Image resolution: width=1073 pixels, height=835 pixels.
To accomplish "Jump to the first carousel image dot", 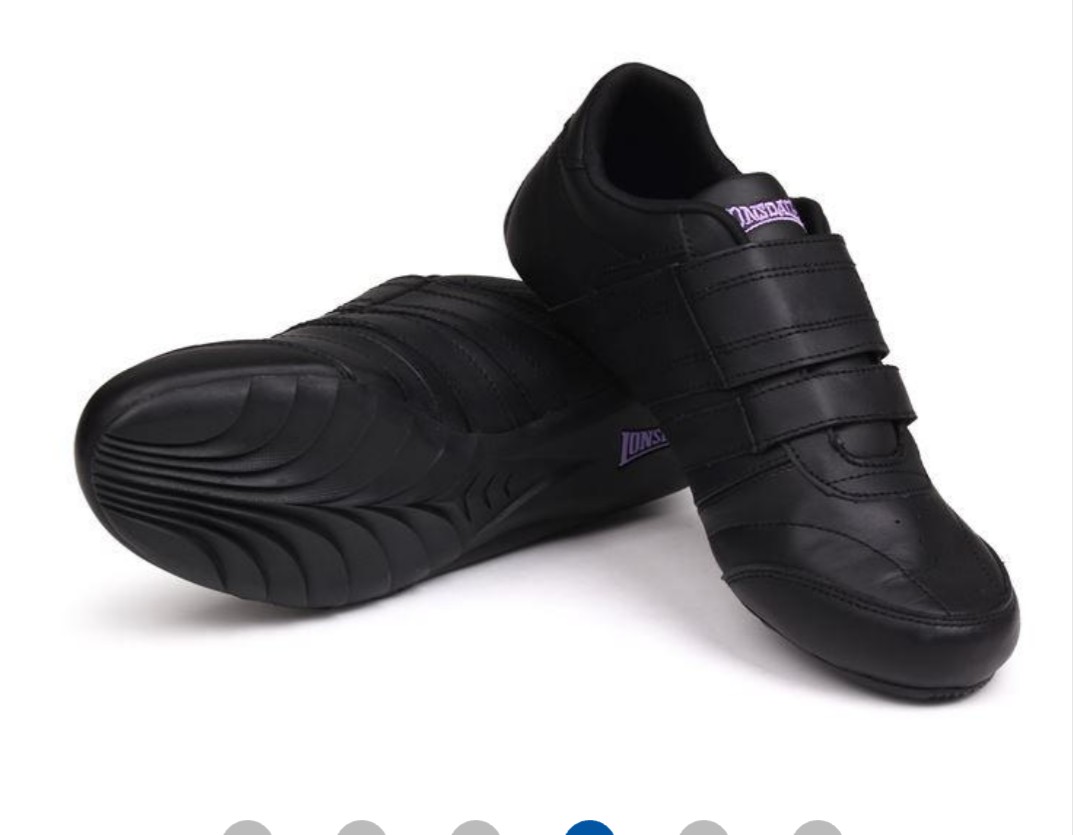I will pyautogui.click(x=247, y=830).
